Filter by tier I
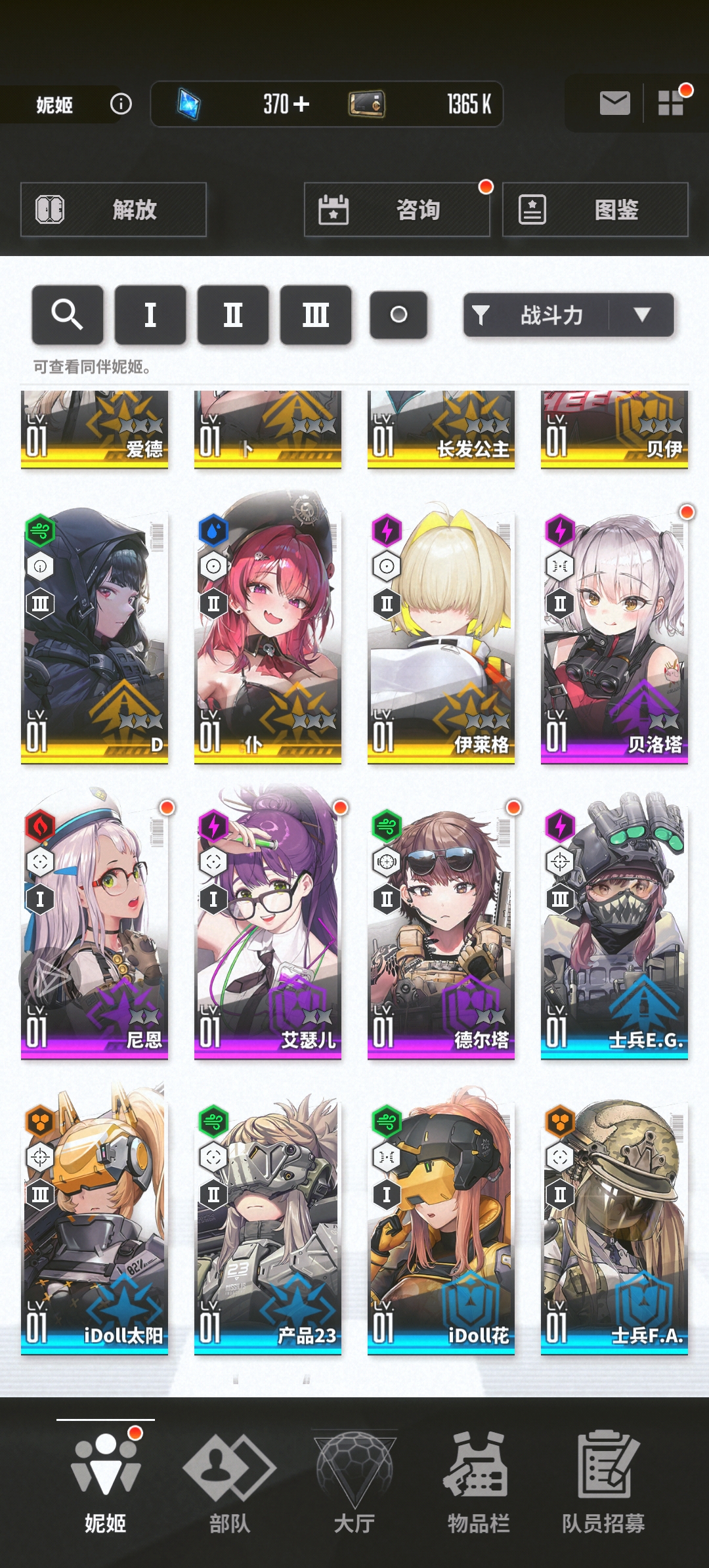 (150, 315)
